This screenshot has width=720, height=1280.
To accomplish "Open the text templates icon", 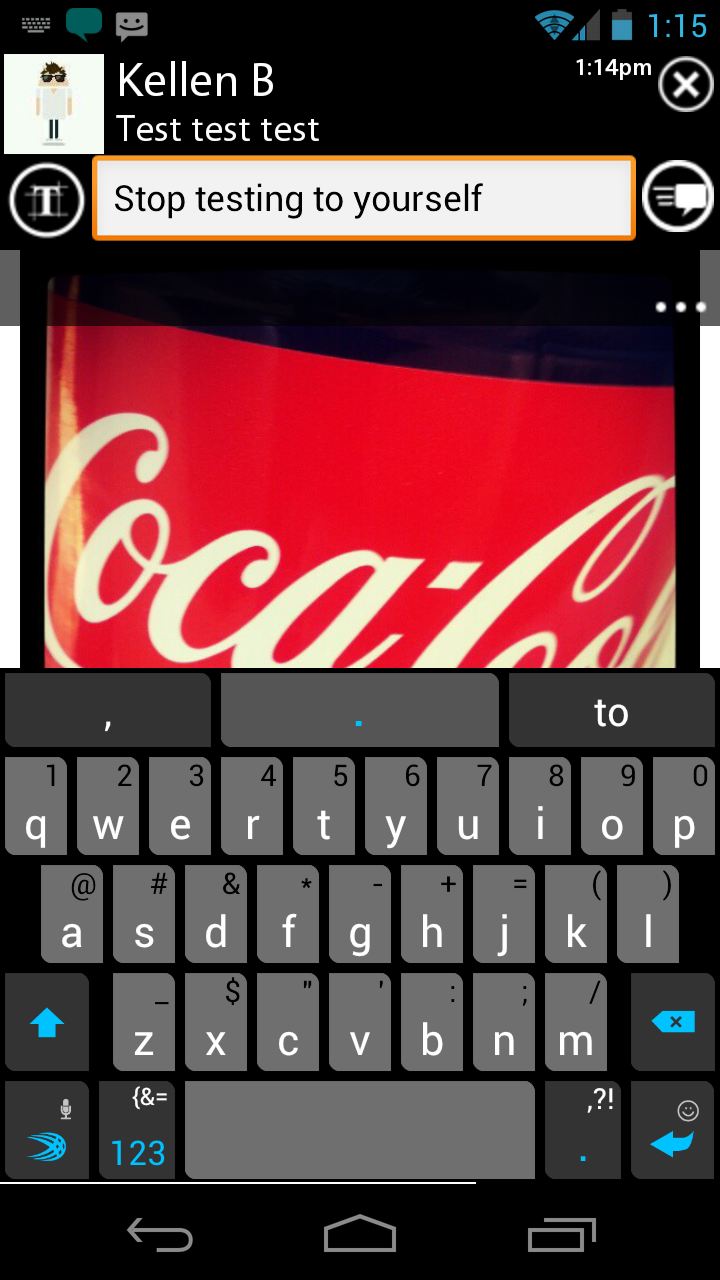I will coord(46,199).
